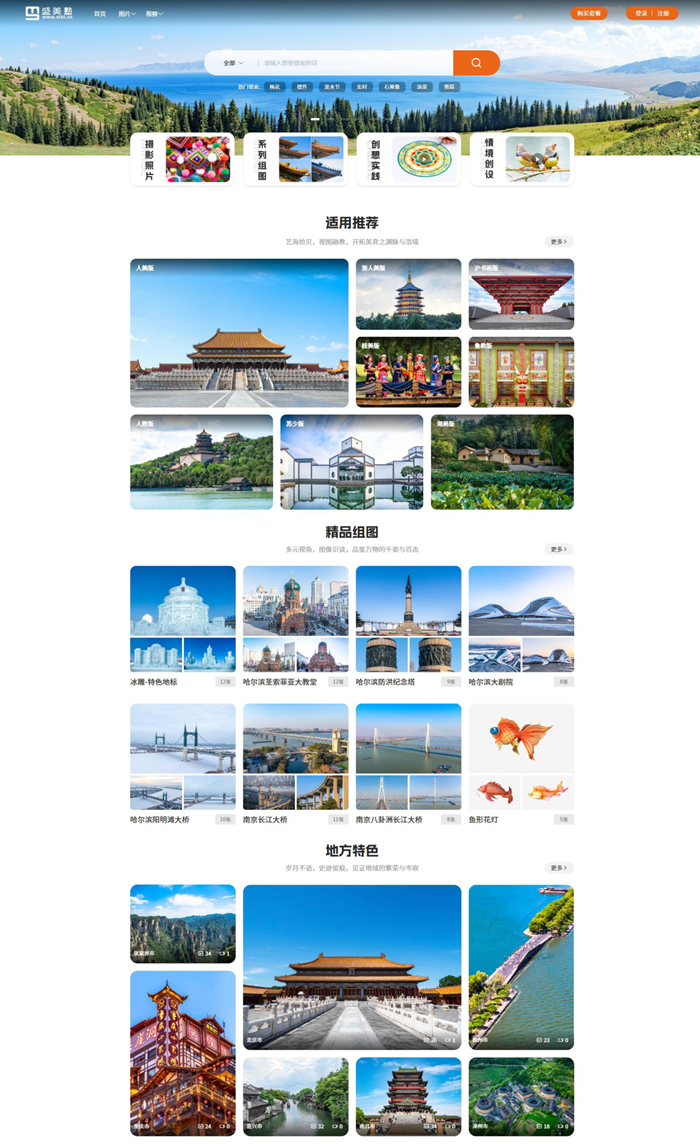Open the 鱼形花灯 photo set
The width and height of the screenshot is (700, 1144).
(x=521, y=758)
